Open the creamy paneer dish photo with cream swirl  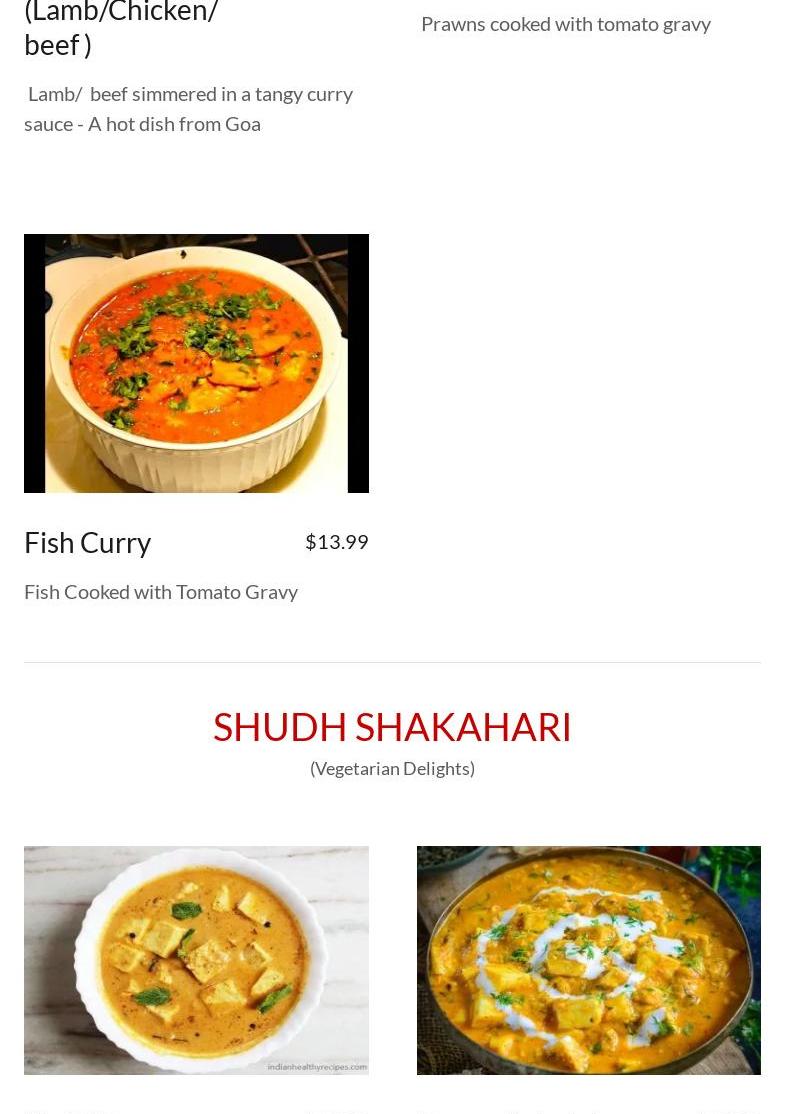tap(588, 960)
